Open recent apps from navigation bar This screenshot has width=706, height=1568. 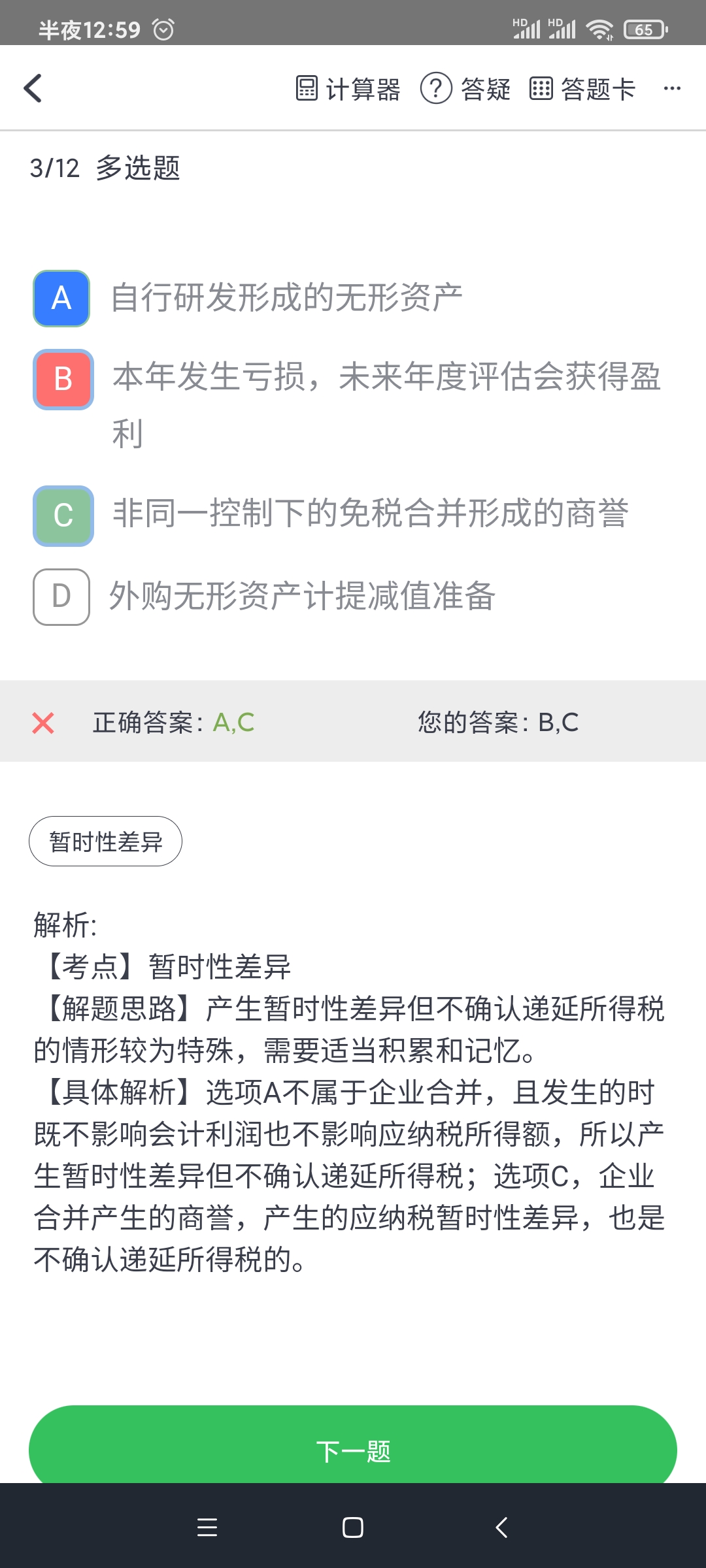click(207, 1527)
